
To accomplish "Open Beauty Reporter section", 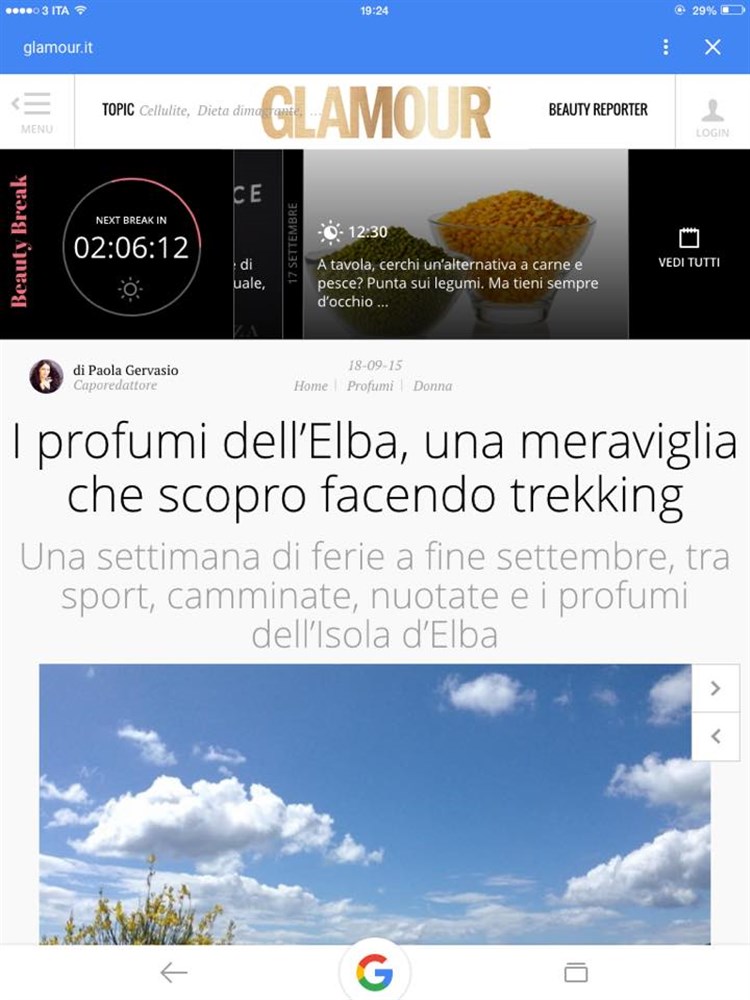I will point(597,110).
